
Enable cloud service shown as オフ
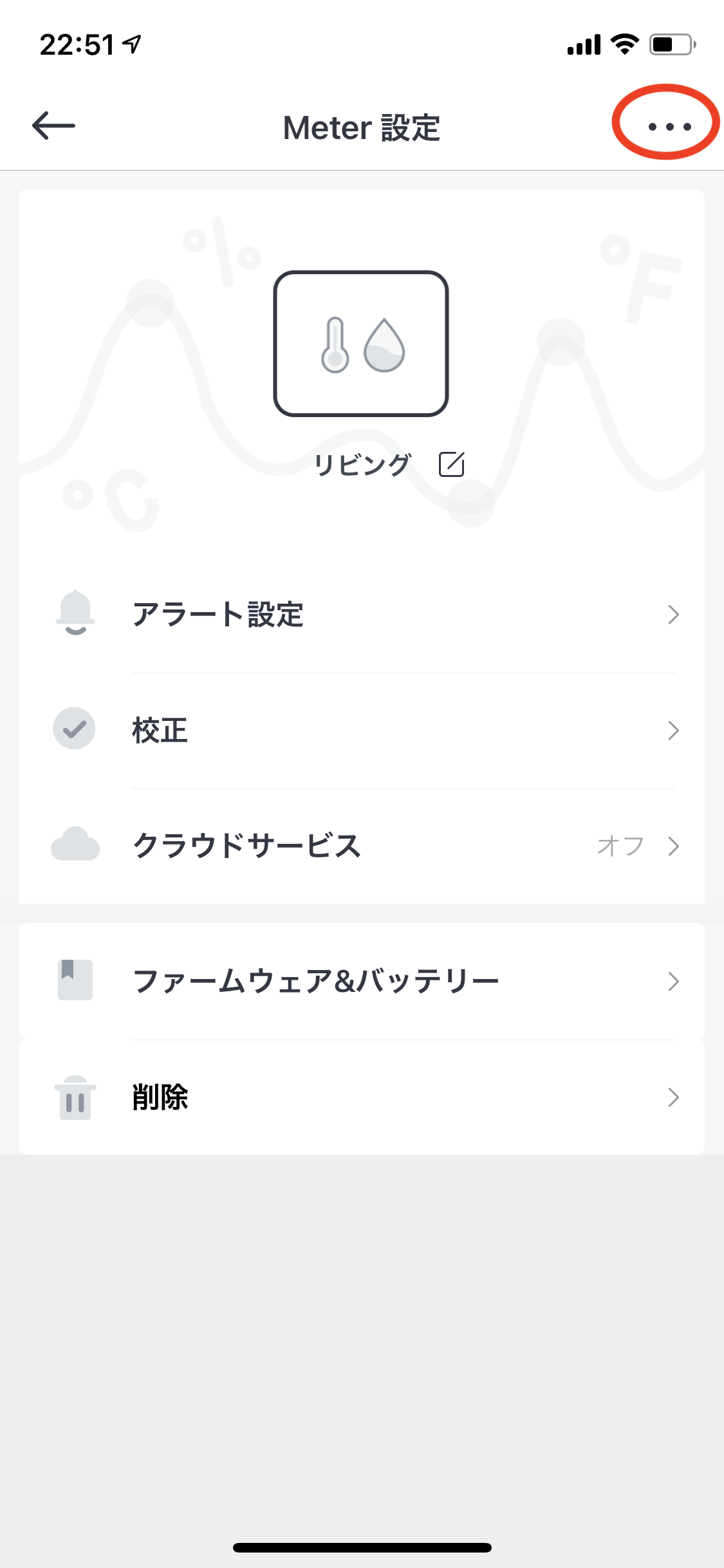(x=620, y=847)
